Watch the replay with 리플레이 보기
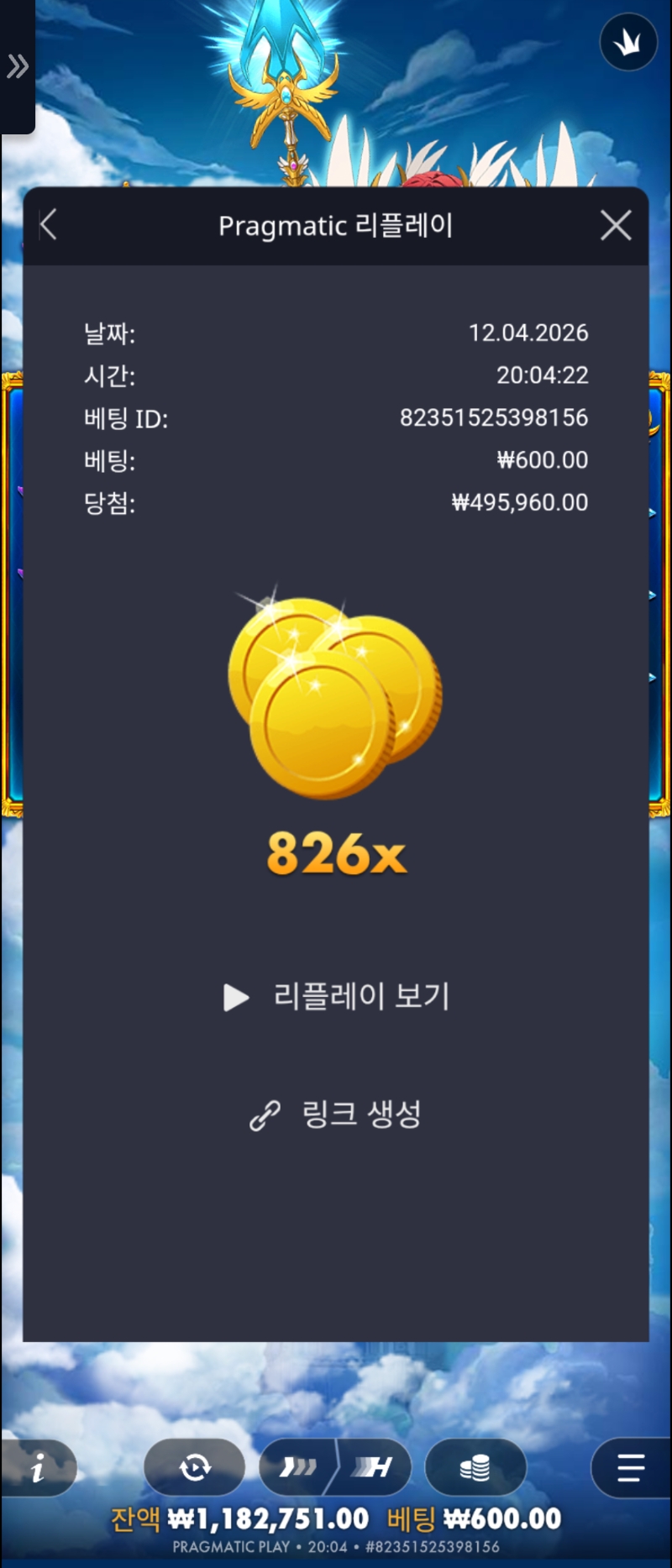 point(337,997)
